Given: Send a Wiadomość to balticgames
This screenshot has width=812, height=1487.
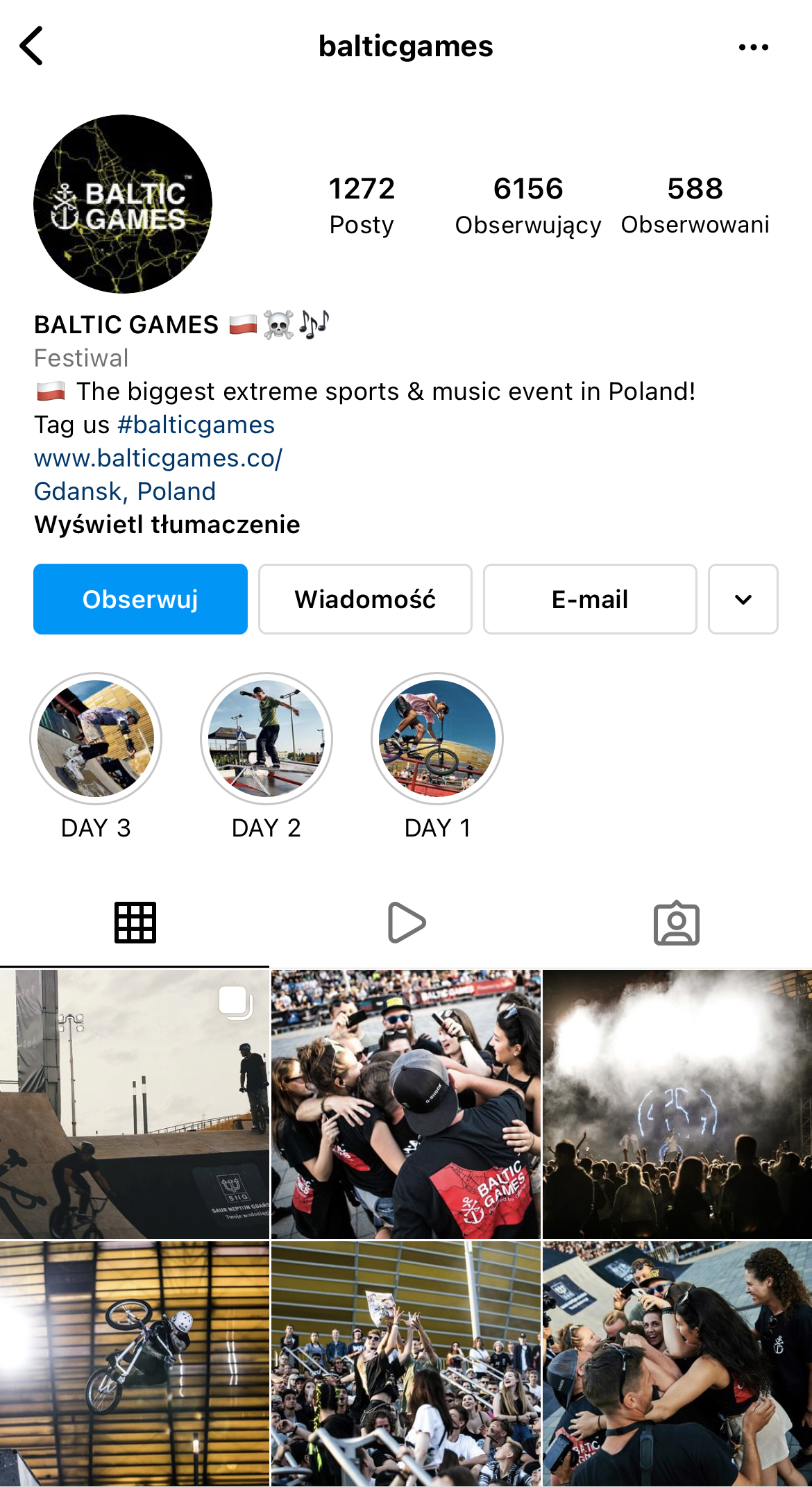Looking at the screenshot, I should [x=365, y=599].
